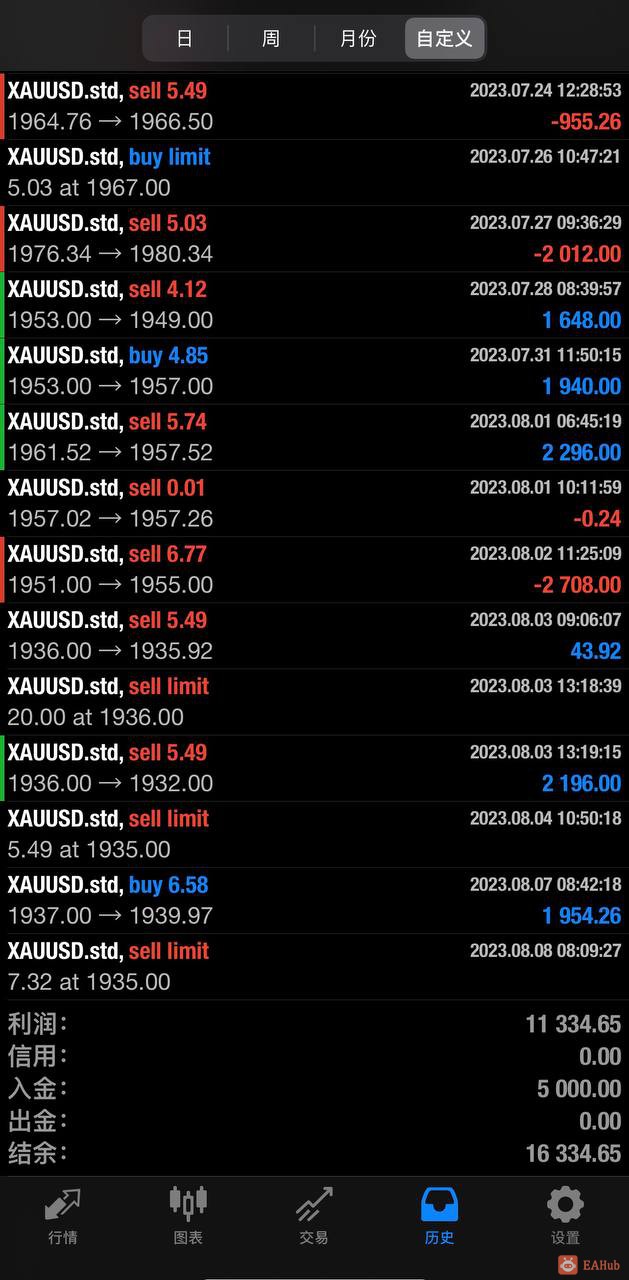Select the 周 (week) period filter
The image size is (629, 1280).
[271, 39]
